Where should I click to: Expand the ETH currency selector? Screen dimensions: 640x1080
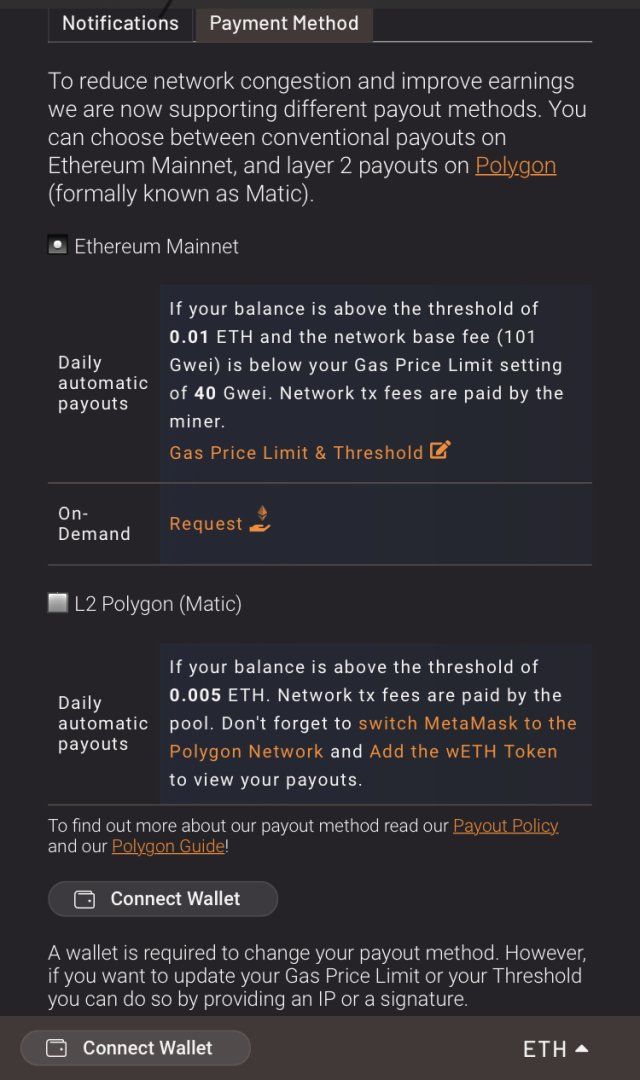[x=555, y=1049]
